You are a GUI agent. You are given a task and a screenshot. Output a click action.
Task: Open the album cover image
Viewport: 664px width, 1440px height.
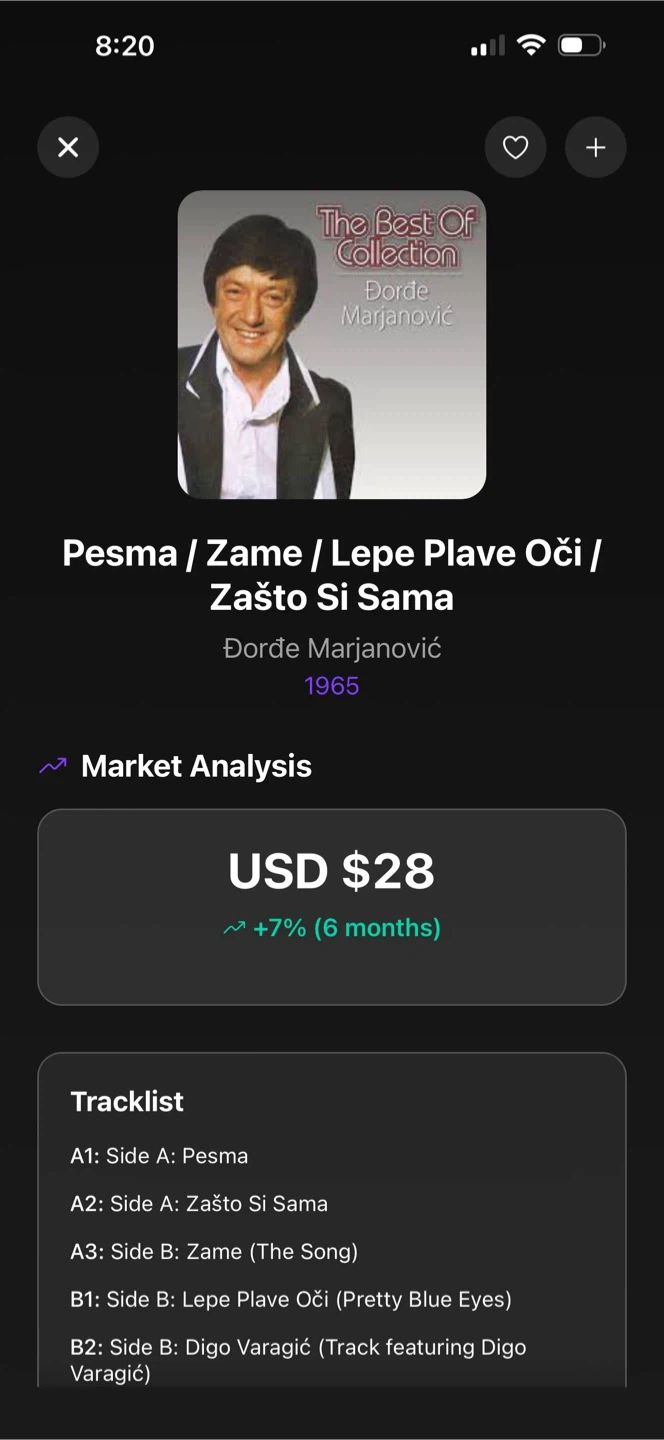pyautogui.click(x=332, y=344)
